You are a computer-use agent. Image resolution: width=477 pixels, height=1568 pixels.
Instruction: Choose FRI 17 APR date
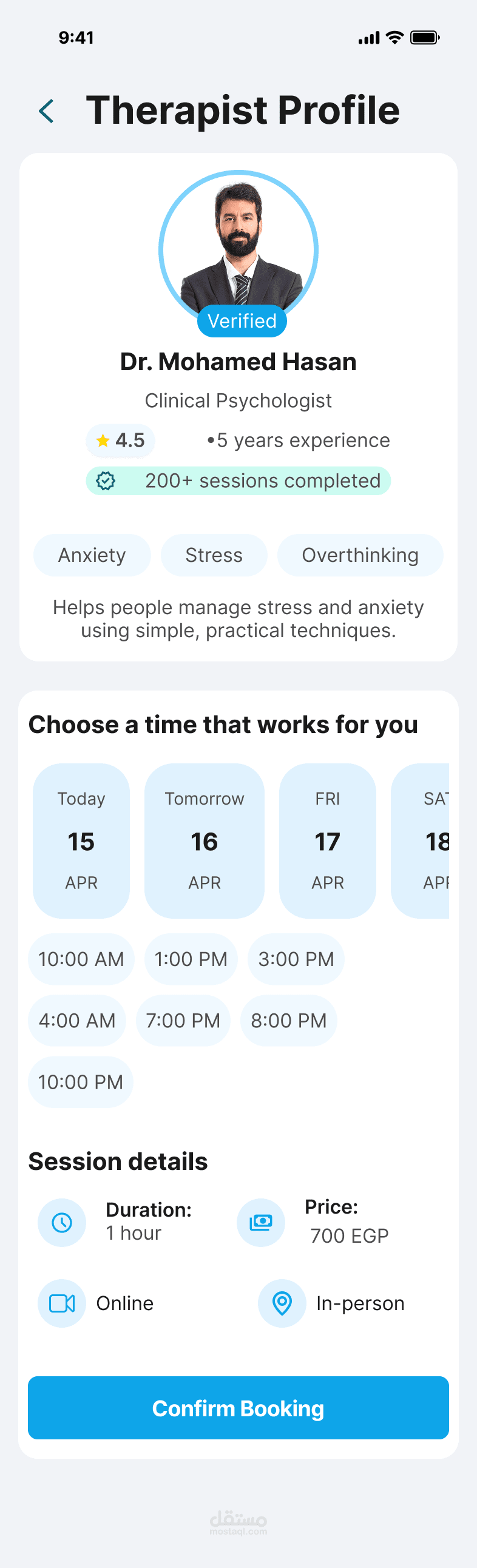(328, 840)
